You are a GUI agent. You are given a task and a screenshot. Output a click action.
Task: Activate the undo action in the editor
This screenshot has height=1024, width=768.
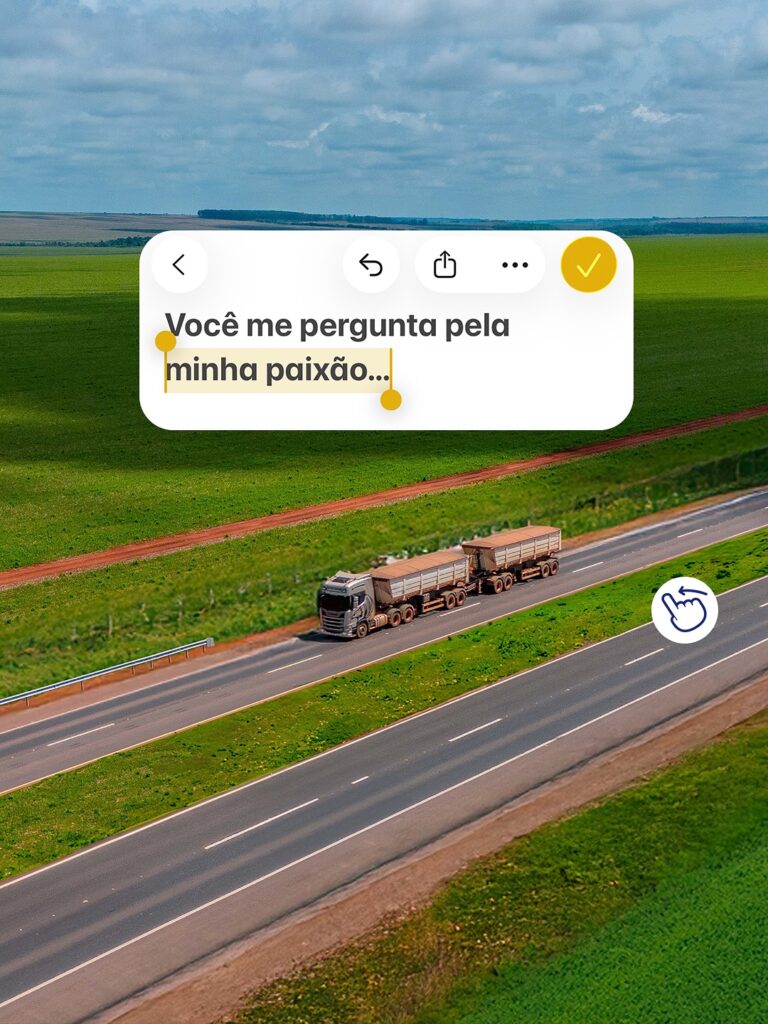click(x=371, y=265)
